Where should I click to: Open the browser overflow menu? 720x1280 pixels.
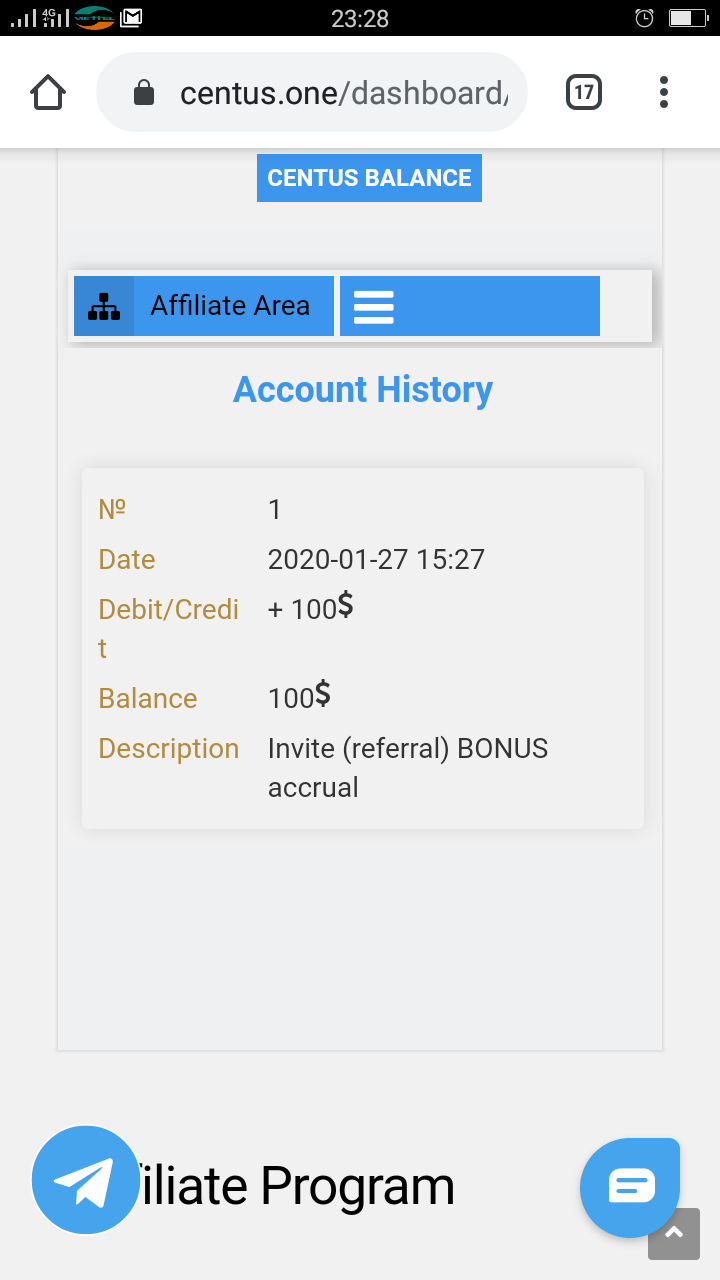(x=663, y=93)
